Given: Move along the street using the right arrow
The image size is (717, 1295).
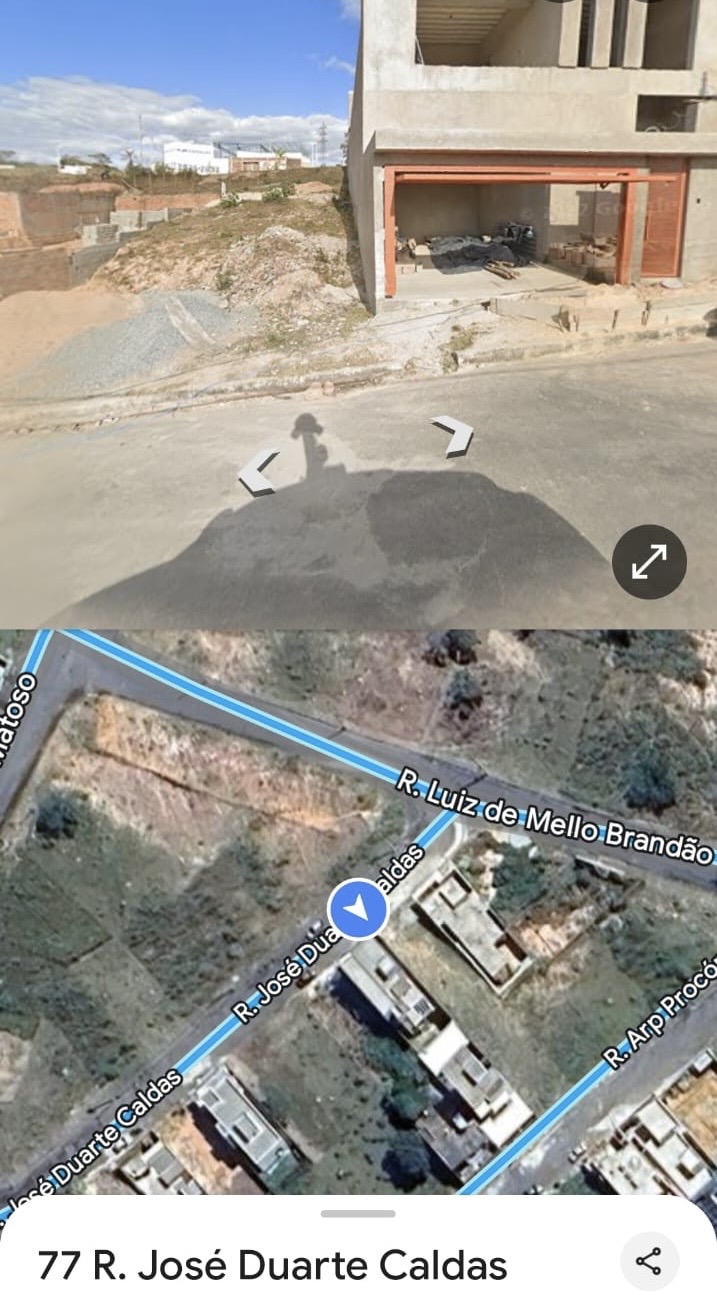Looking at the screenshot, I should pyautogui.click(x=453, y=436).
